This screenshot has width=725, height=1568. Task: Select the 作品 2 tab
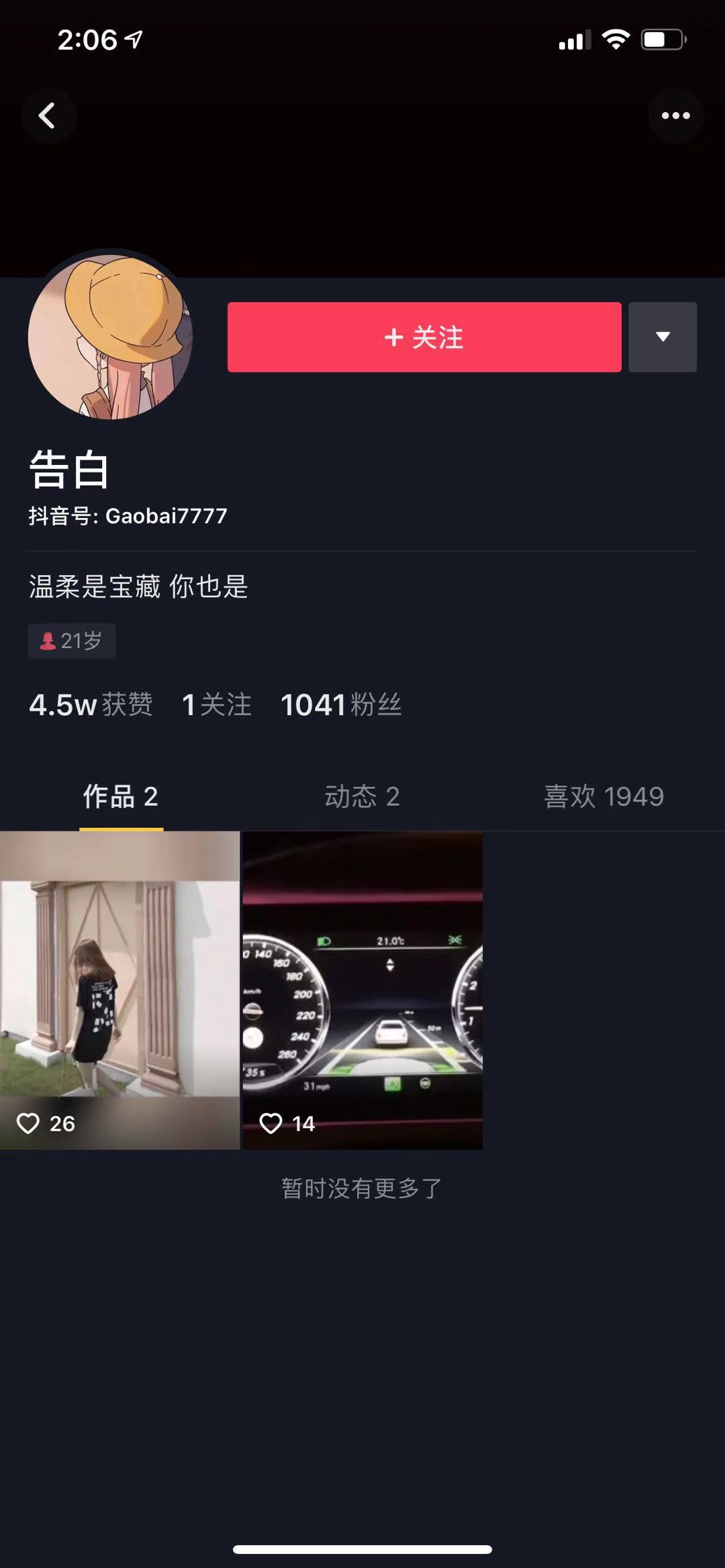pyautogui.click(x=121, y=796)
